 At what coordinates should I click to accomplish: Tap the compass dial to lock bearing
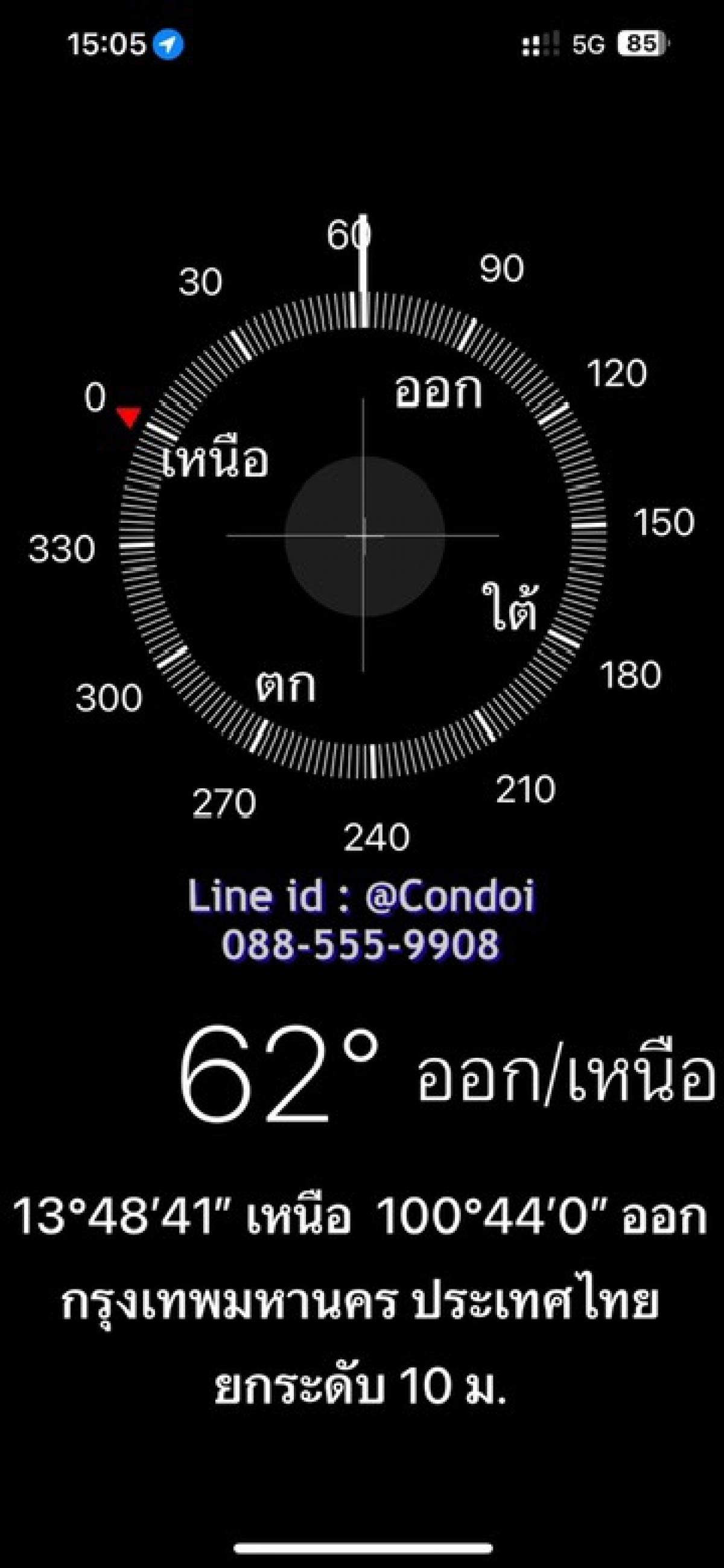coord(364,535)
